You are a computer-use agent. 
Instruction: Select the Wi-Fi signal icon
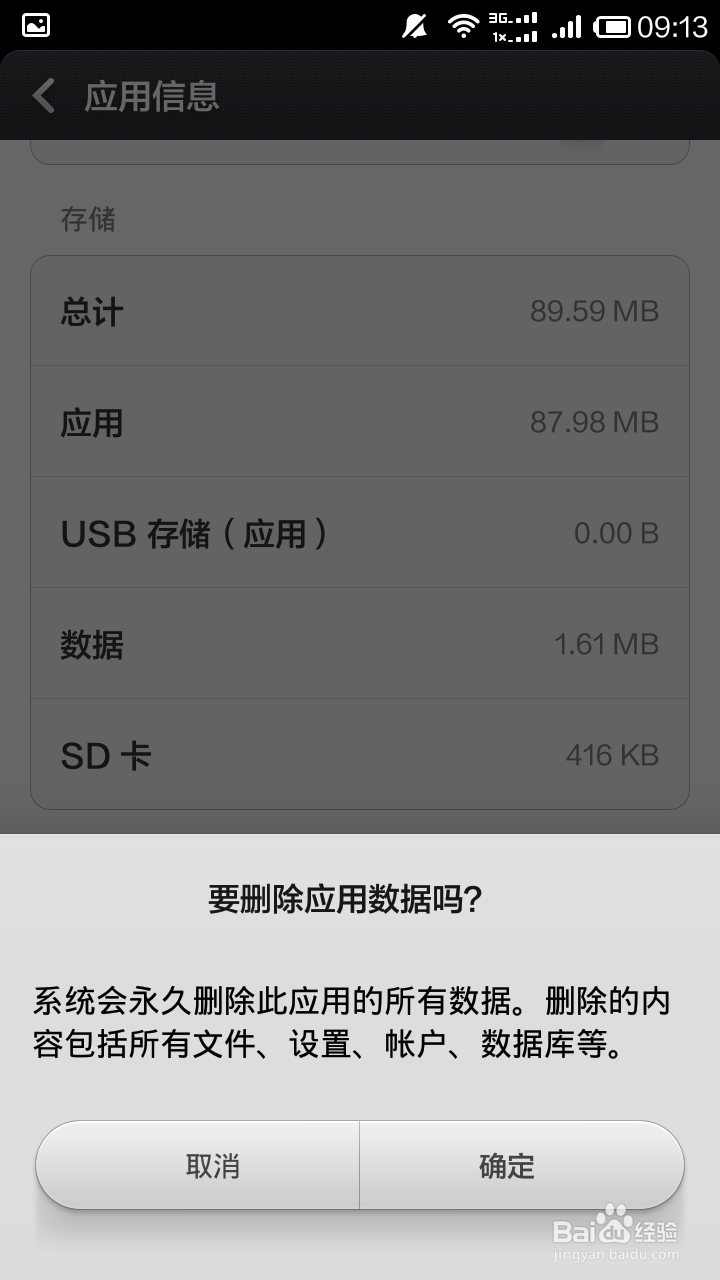pyautogui.click(x=462, y=25)
